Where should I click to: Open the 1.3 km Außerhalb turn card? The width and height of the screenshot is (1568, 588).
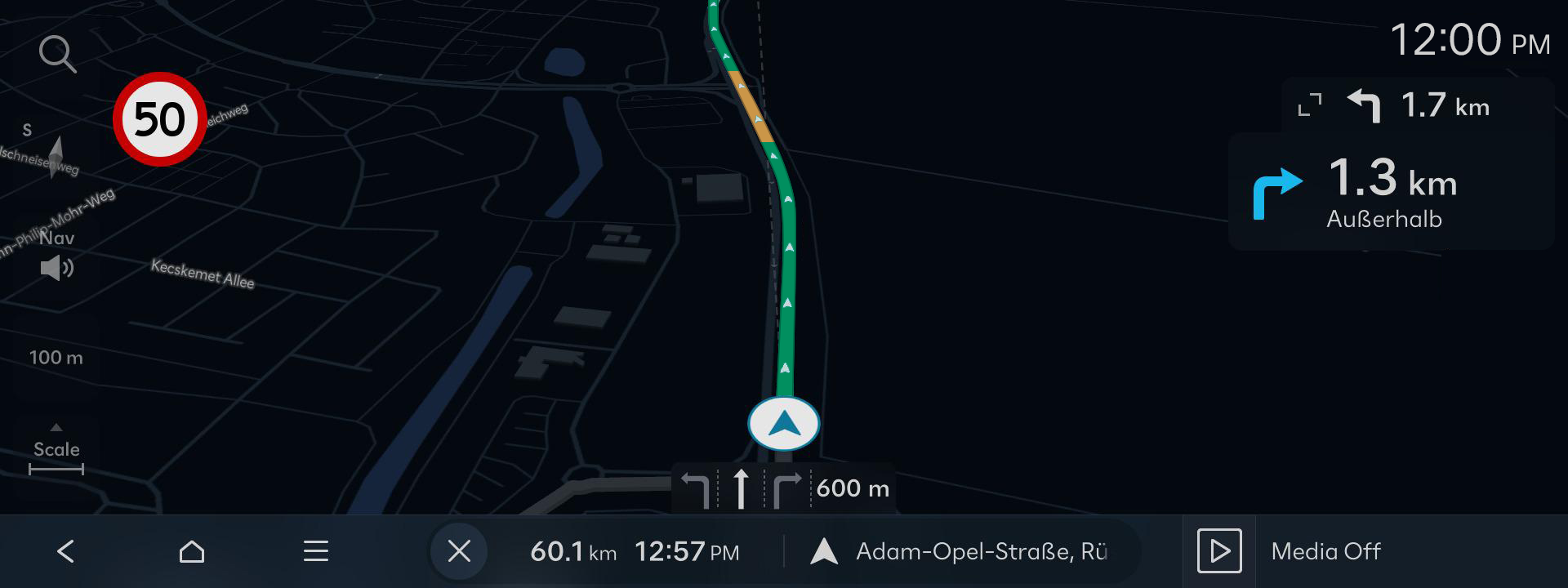point(1388,192)
